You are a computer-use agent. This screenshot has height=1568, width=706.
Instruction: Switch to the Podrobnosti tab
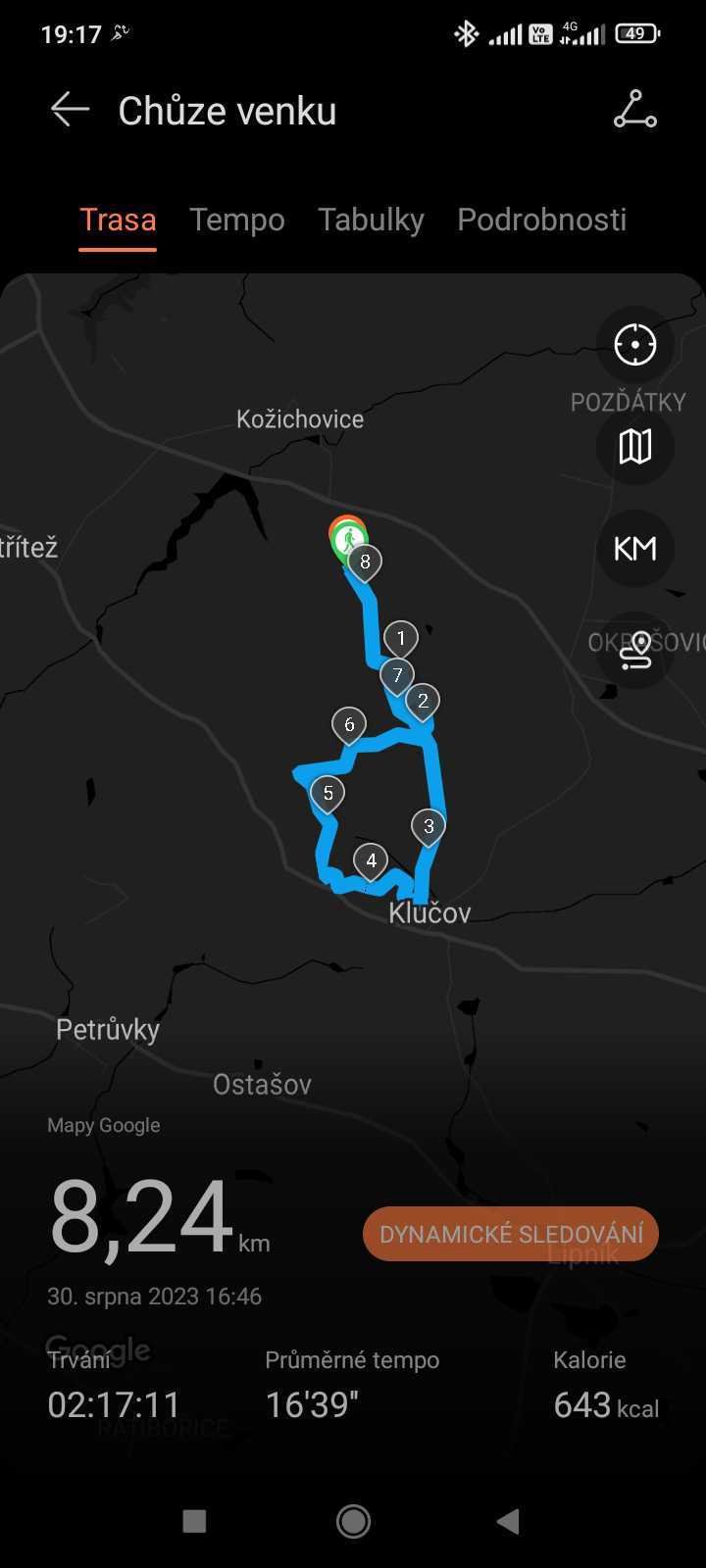(541, 220)
